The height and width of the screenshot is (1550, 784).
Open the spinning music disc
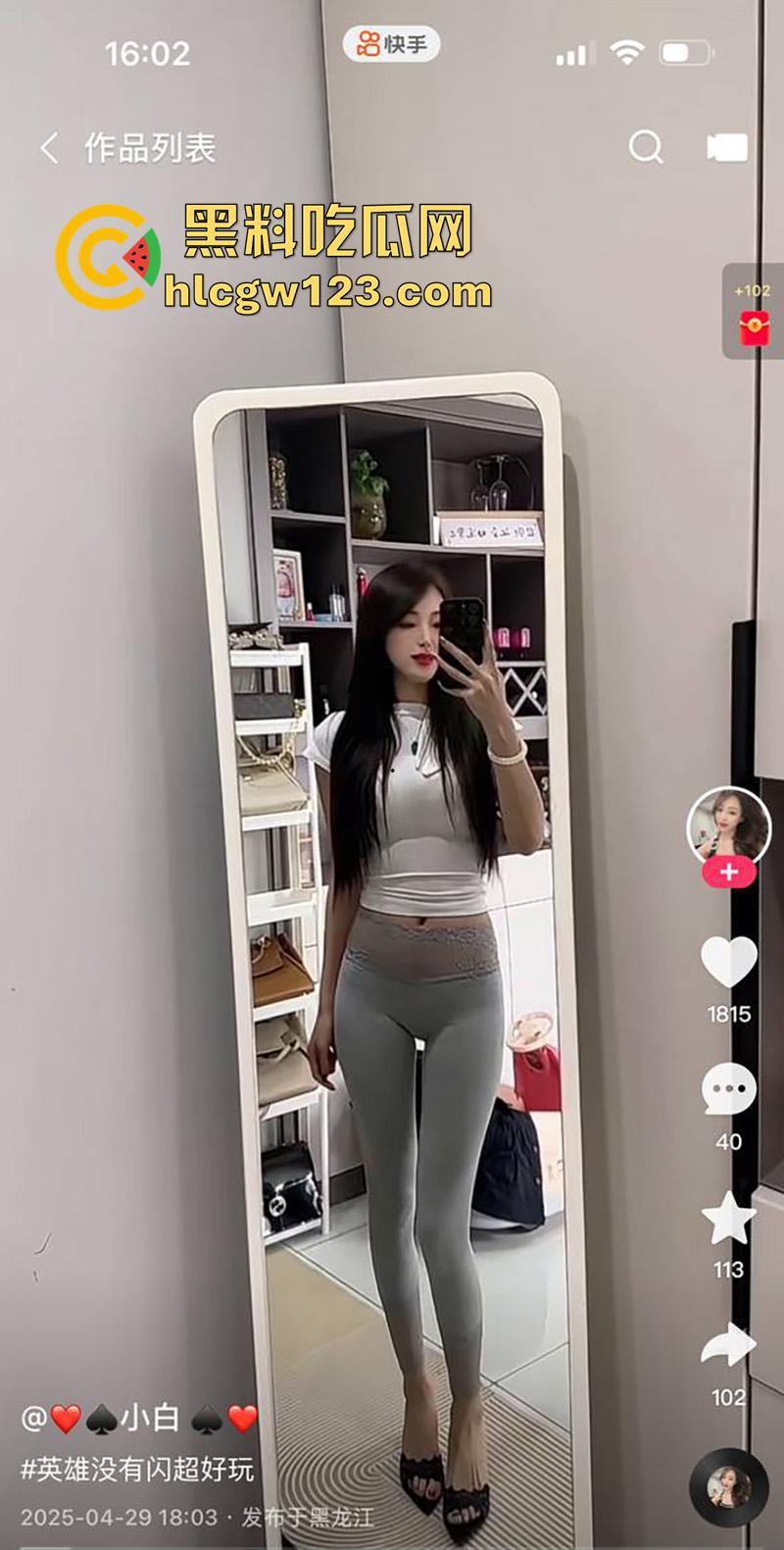coord(729,1486)
